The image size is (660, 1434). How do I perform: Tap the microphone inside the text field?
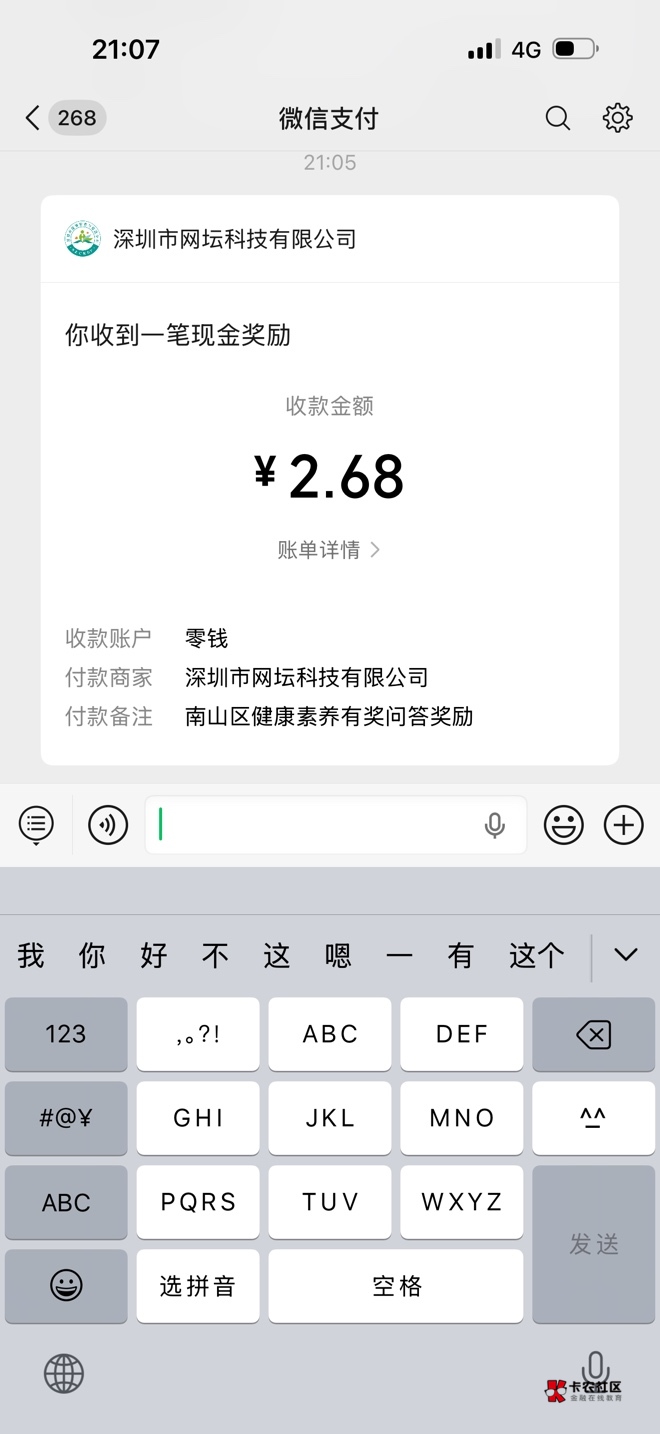(x=494, y=825)
